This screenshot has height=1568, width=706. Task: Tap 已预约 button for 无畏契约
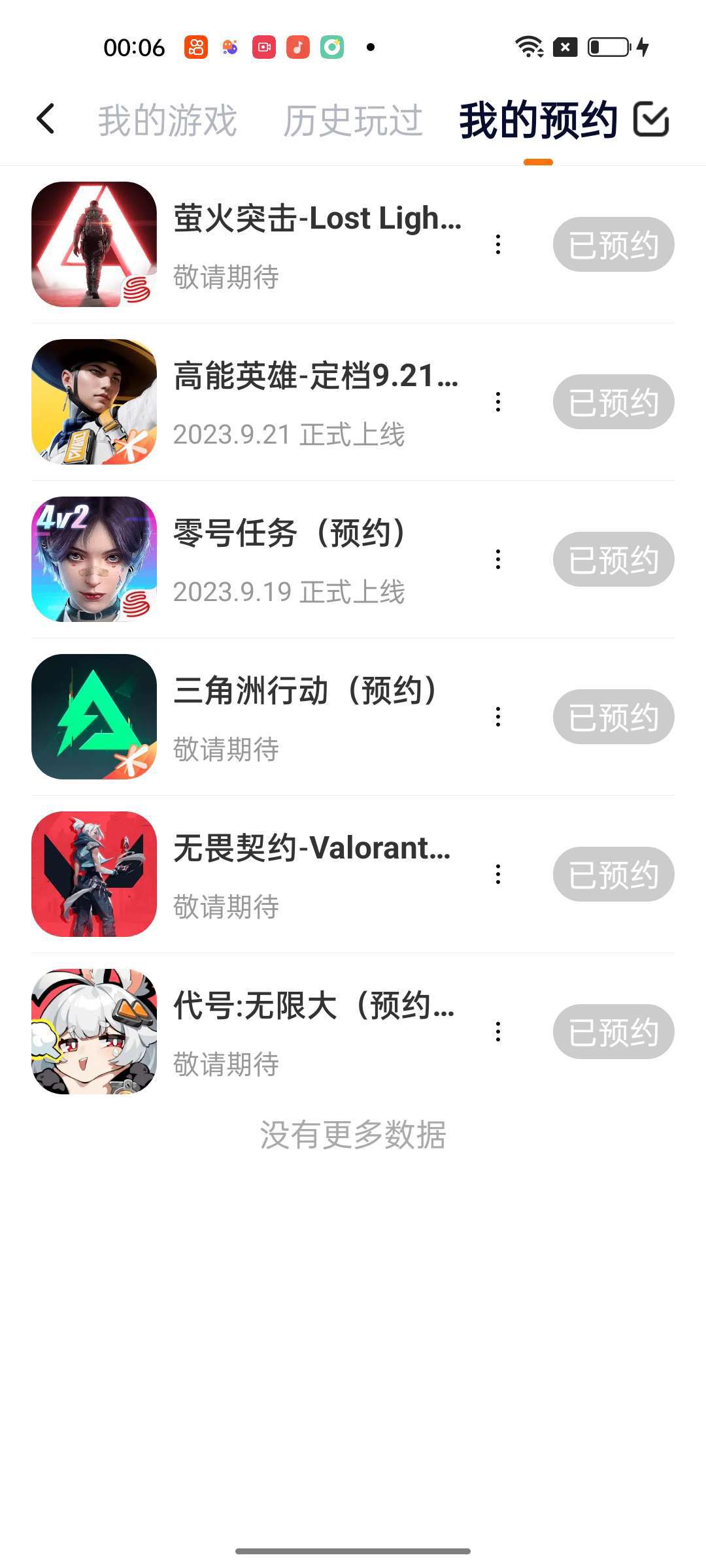[x=613, y=874]
